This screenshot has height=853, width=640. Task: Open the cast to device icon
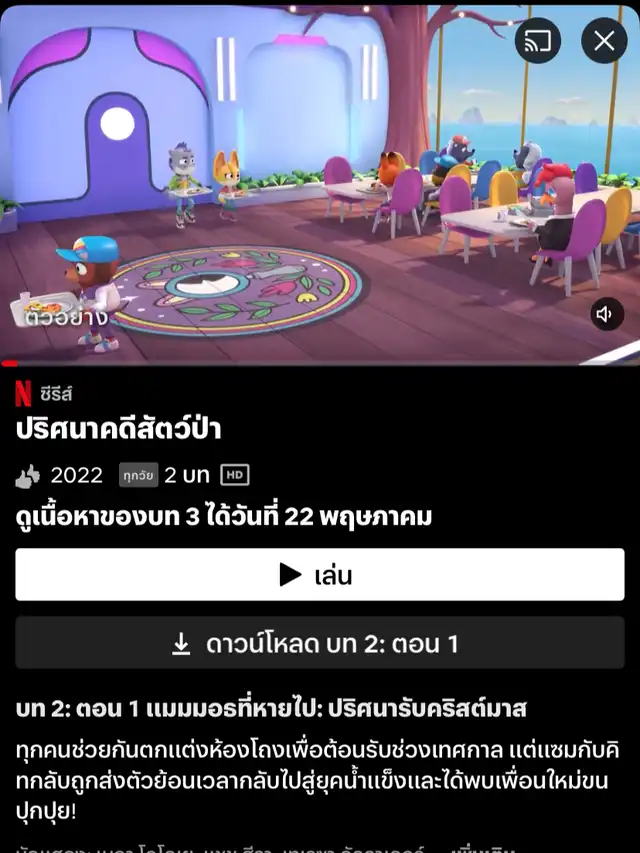click(538, 41)
